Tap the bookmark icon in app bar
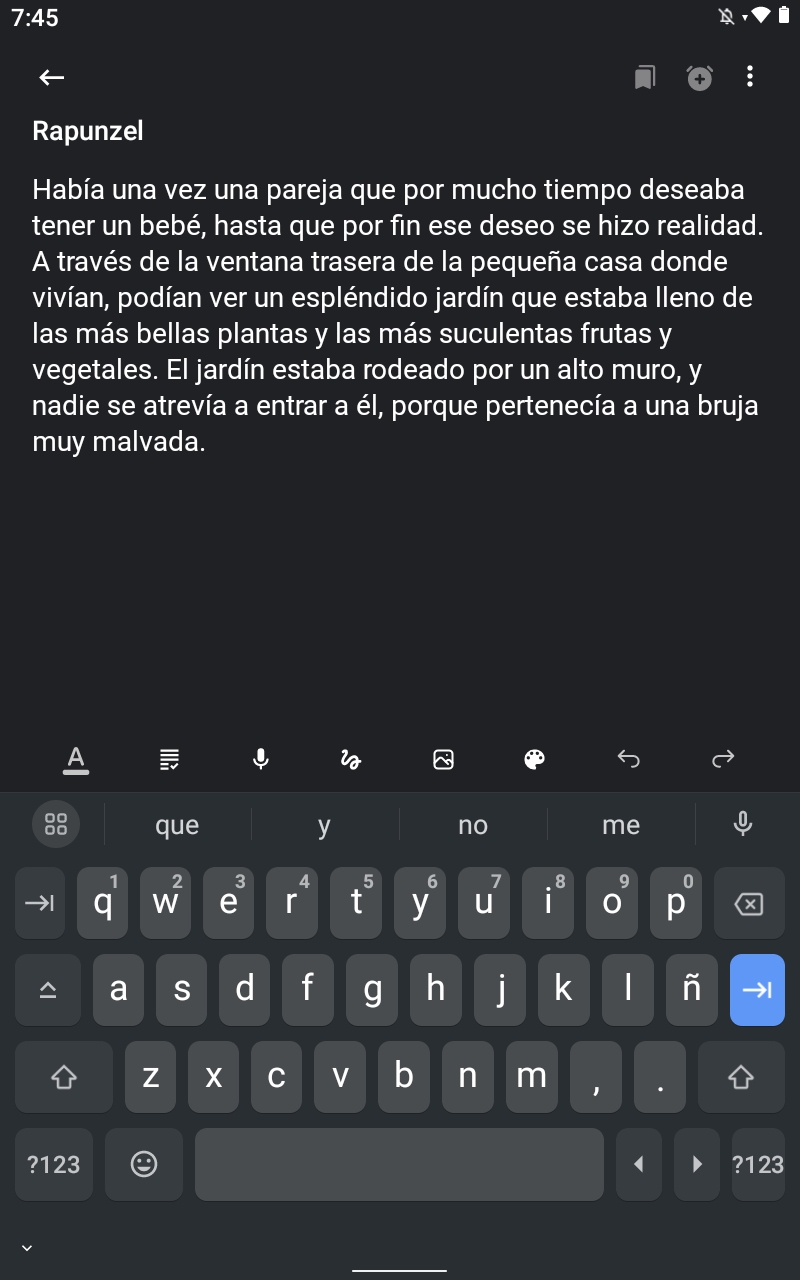Screen dimensions: 800x1280 [x=645, y=77]
